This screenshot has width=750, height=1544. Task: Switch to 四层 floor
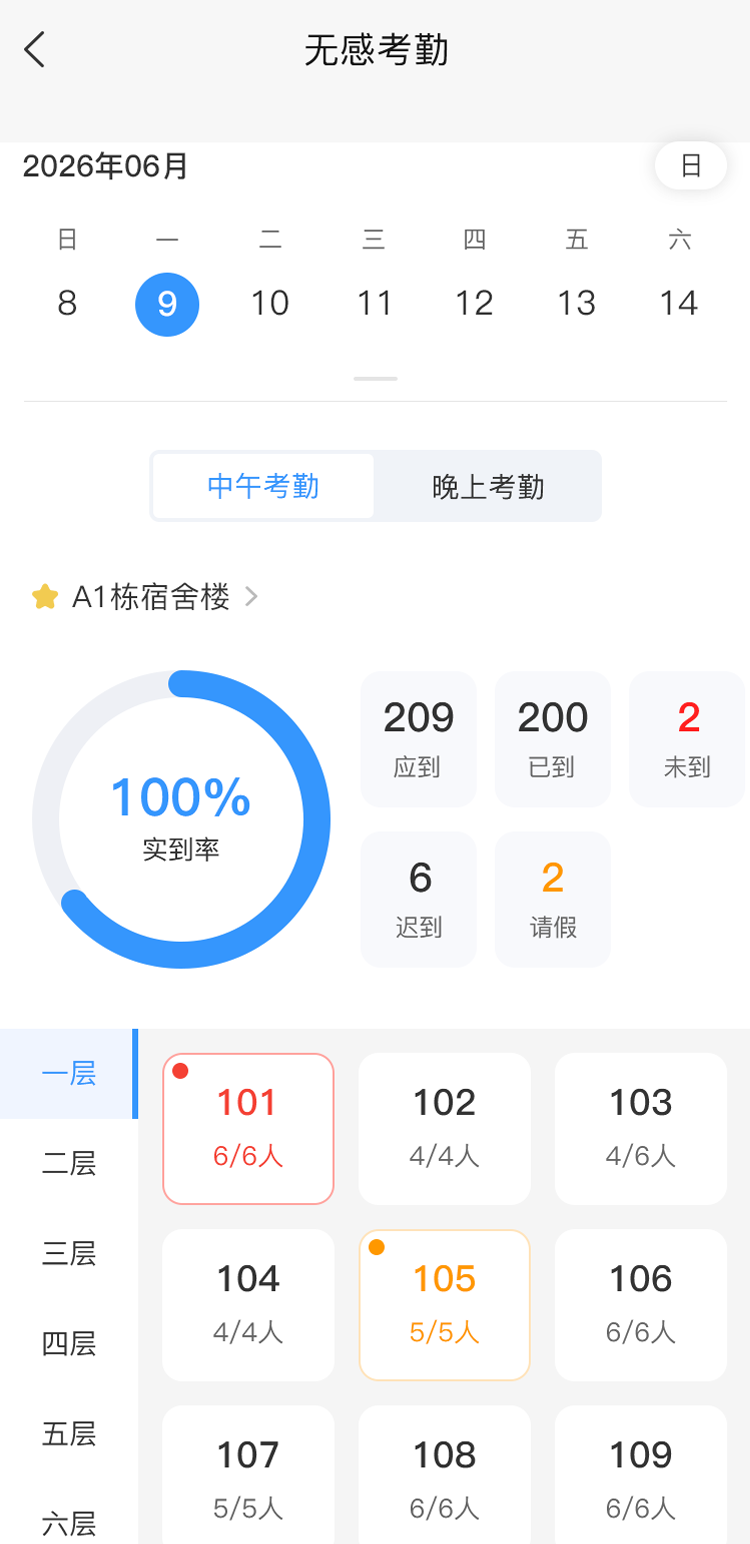coord(68,1344)
